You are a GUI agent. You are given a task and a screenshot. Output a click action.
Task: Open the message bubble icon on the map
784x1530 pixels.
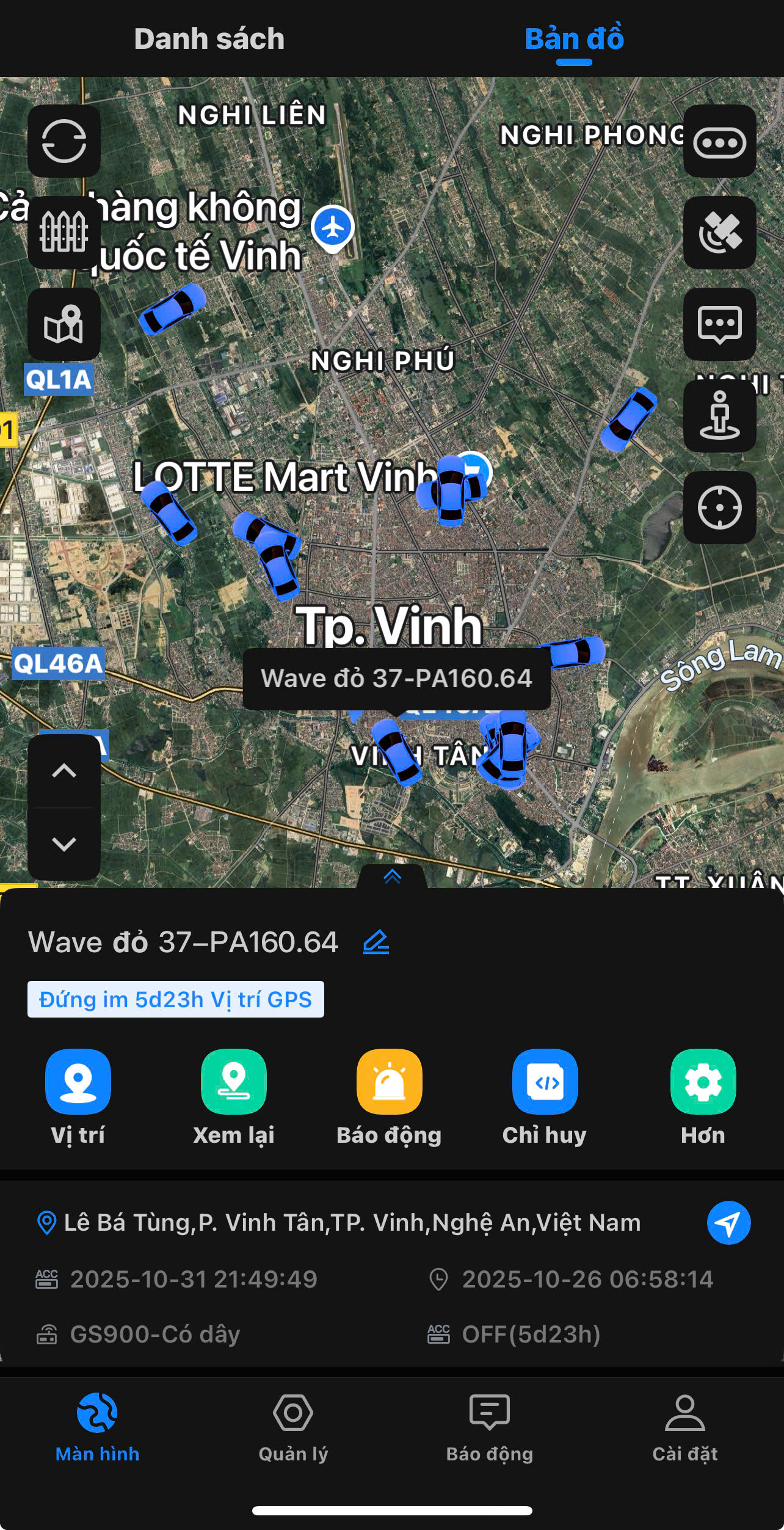pos(719,324)
